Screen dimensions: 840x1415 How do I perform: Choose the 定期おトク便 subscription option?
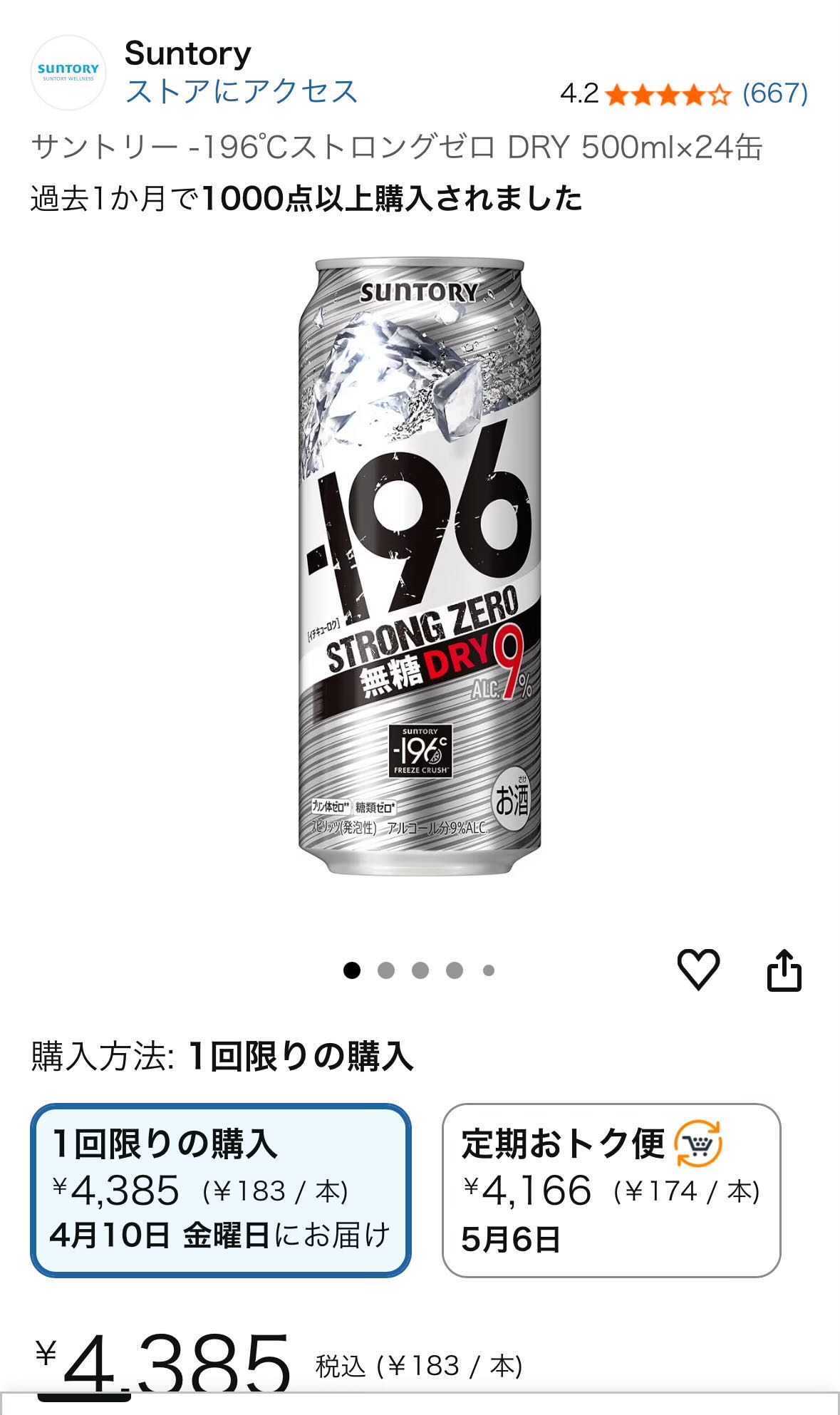click(x=611, y=1190)
